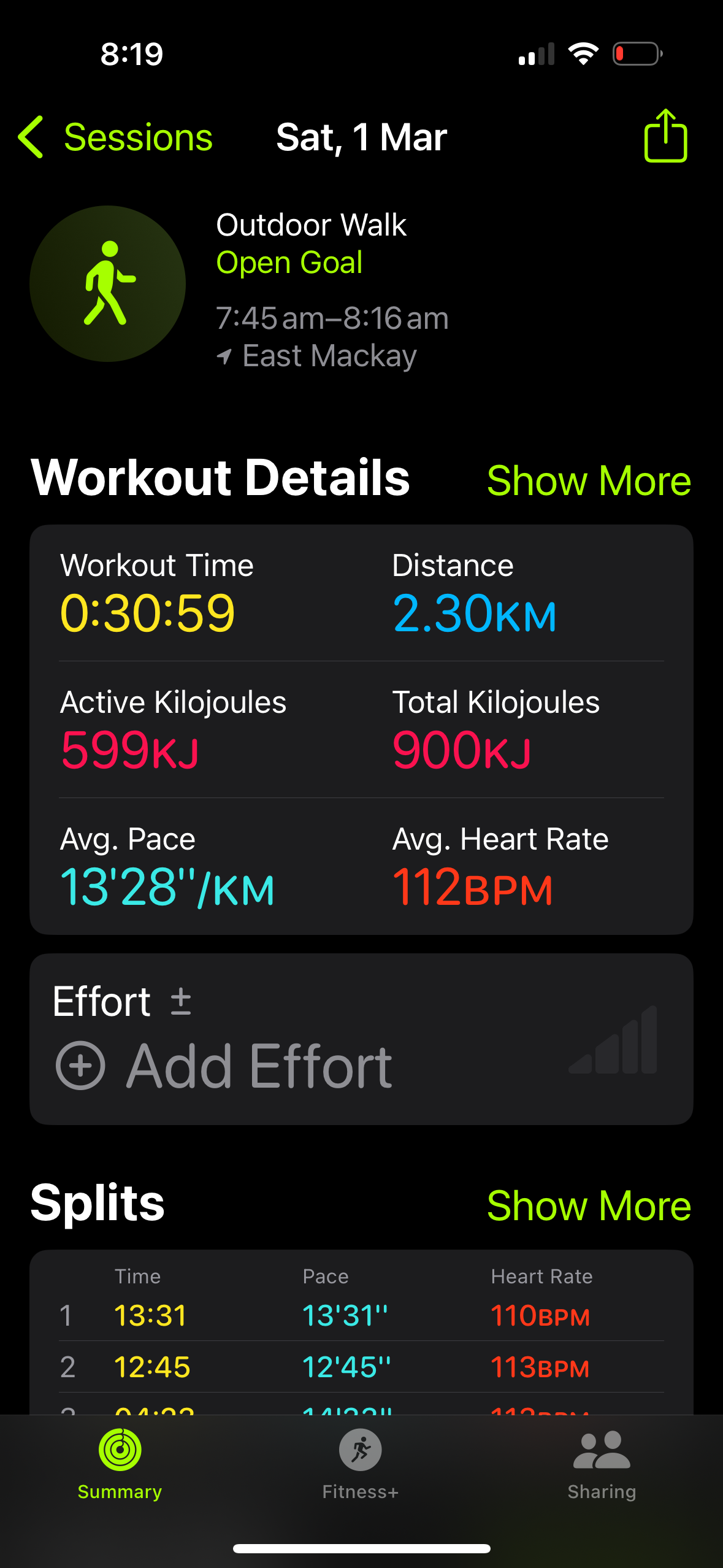This screenshot has height=1568, width=723.
Task: Go back to Sessions
Action: [x=115, y=137]
